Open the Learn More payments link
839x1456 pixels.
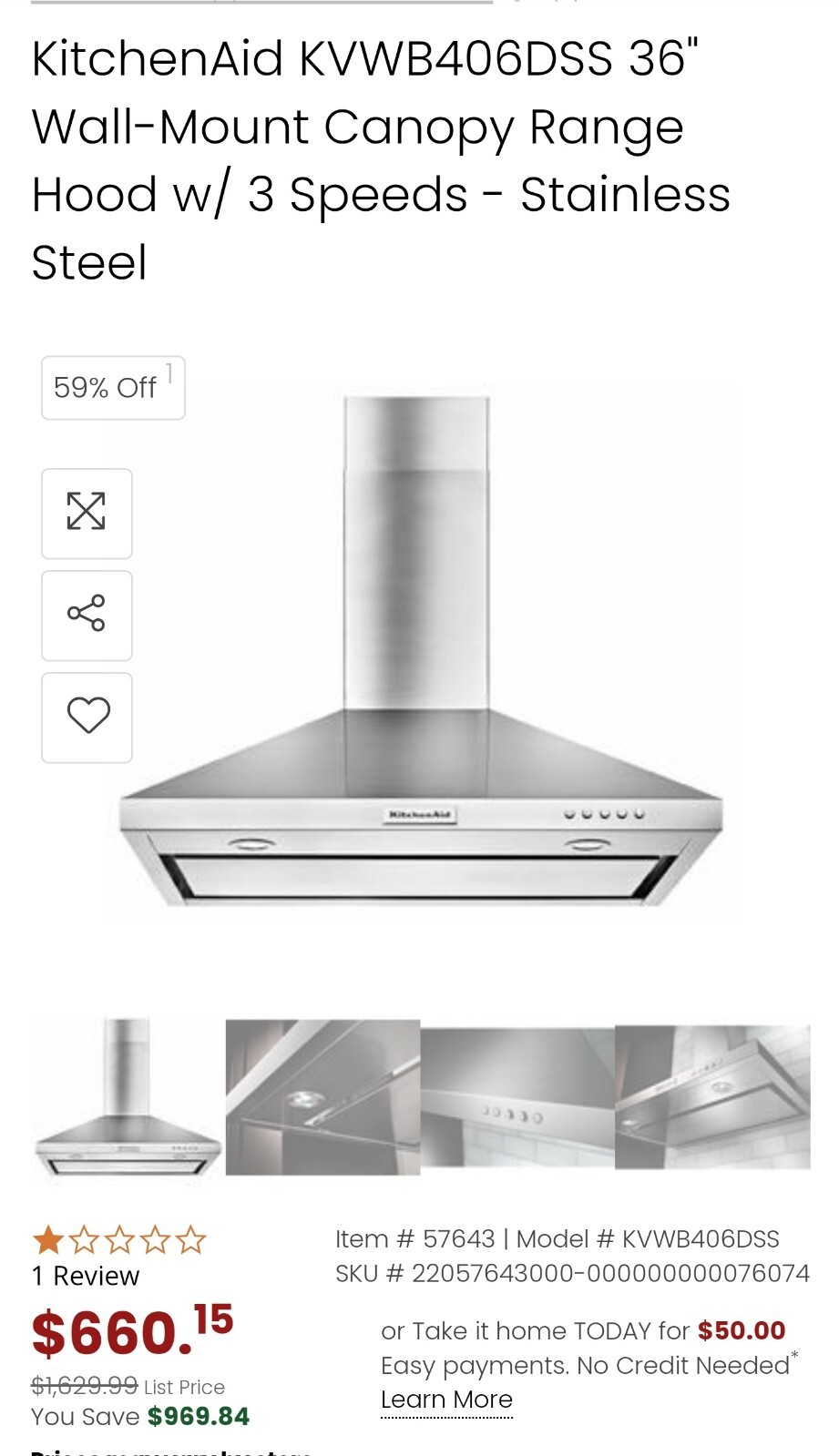click(x=446, y=1400)
